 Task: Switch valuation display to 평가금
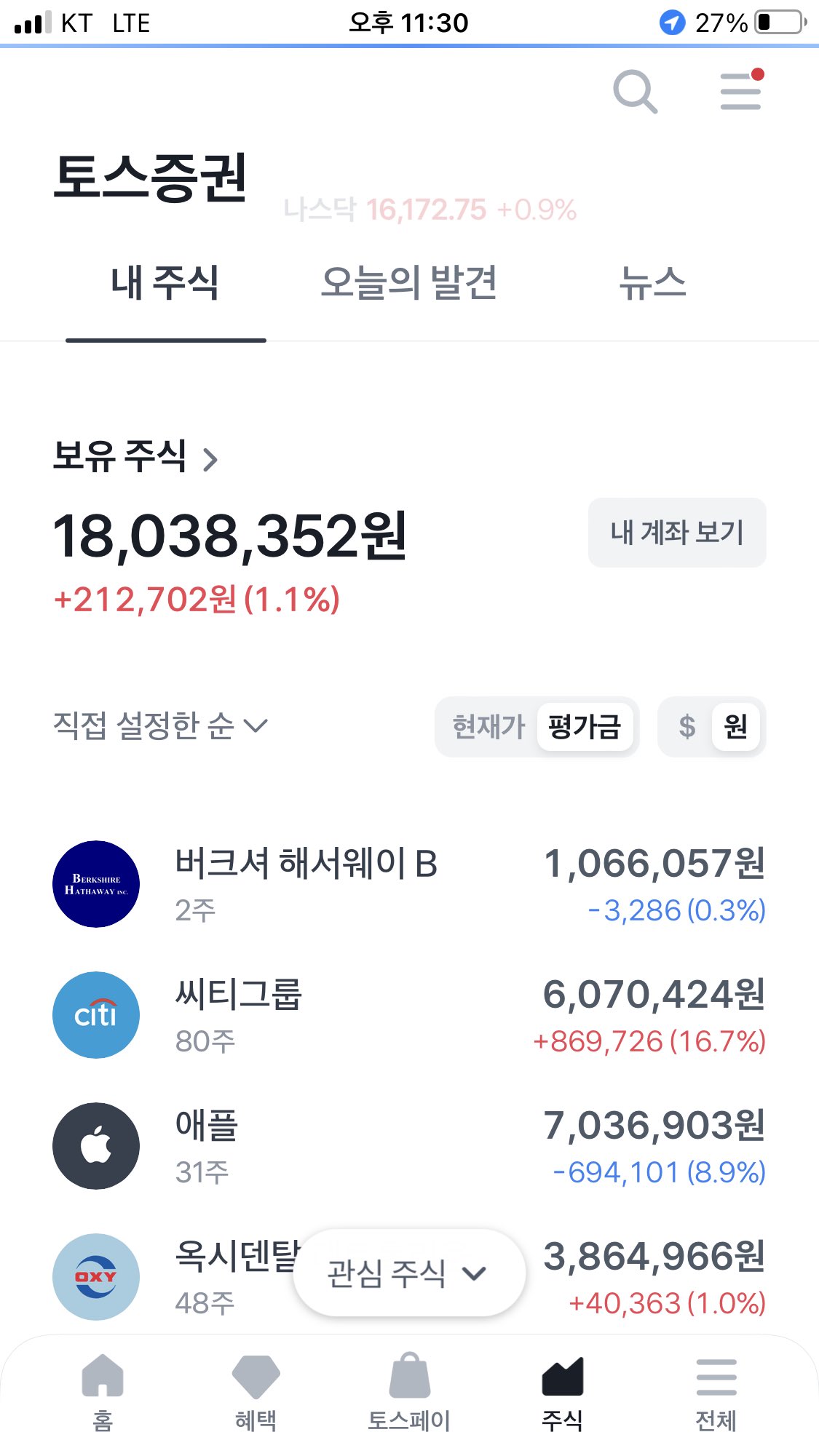point(586,727)
